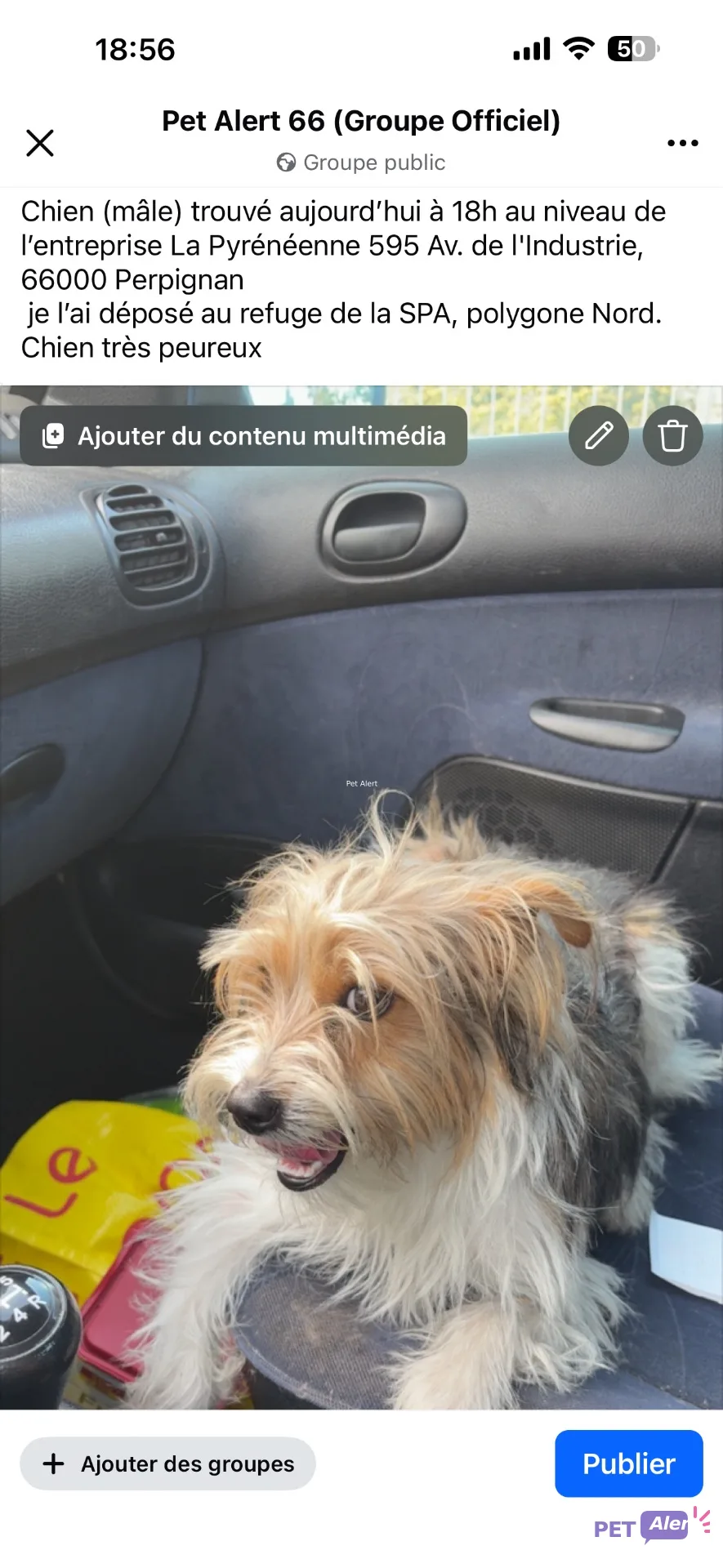This screenshot has height=1568, width=723.
Task: Tap the add media icon before the multimedia label
Action: coord(53,435)
